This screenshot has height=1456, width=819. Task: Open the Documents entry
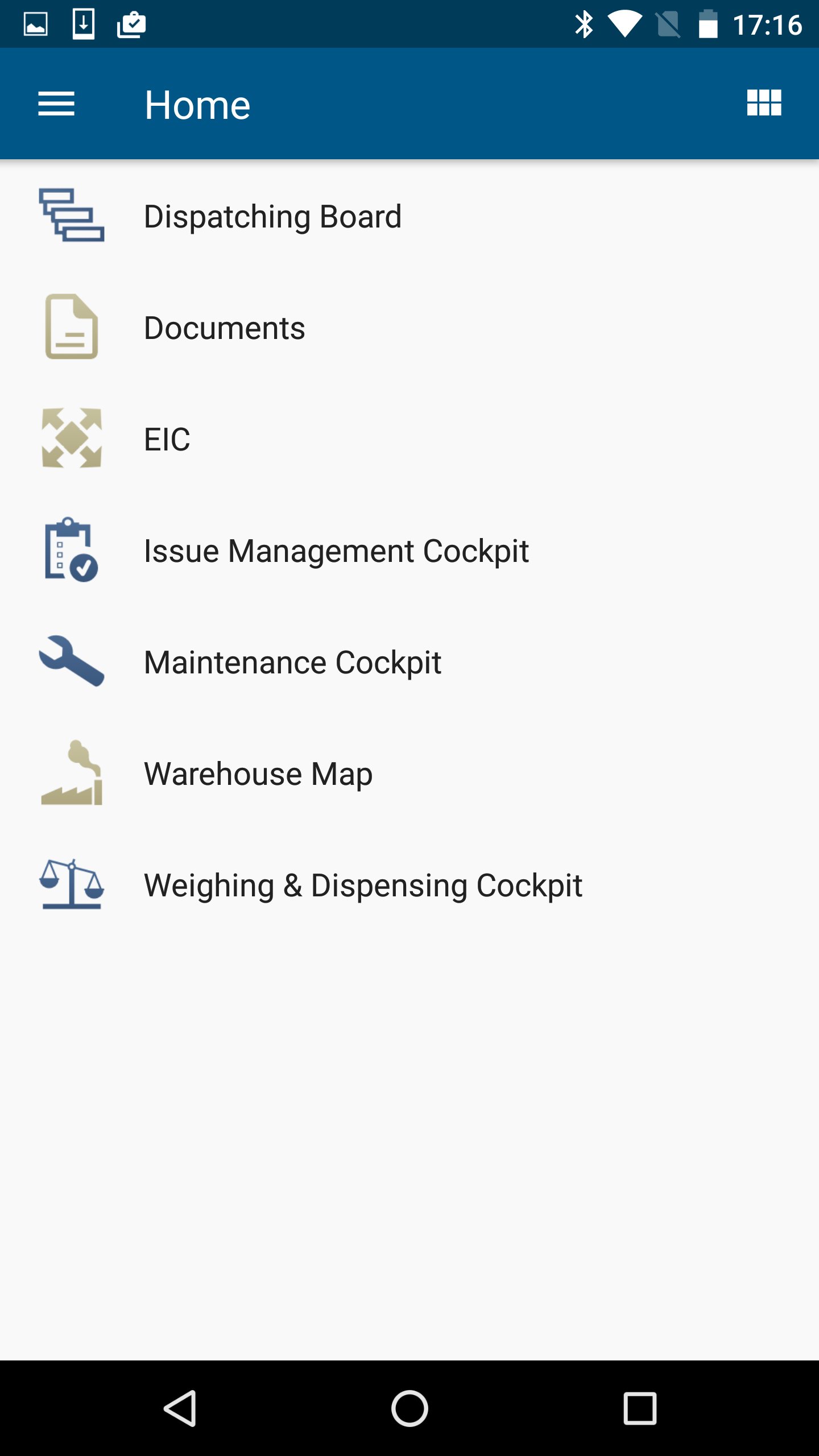(224, 328)
